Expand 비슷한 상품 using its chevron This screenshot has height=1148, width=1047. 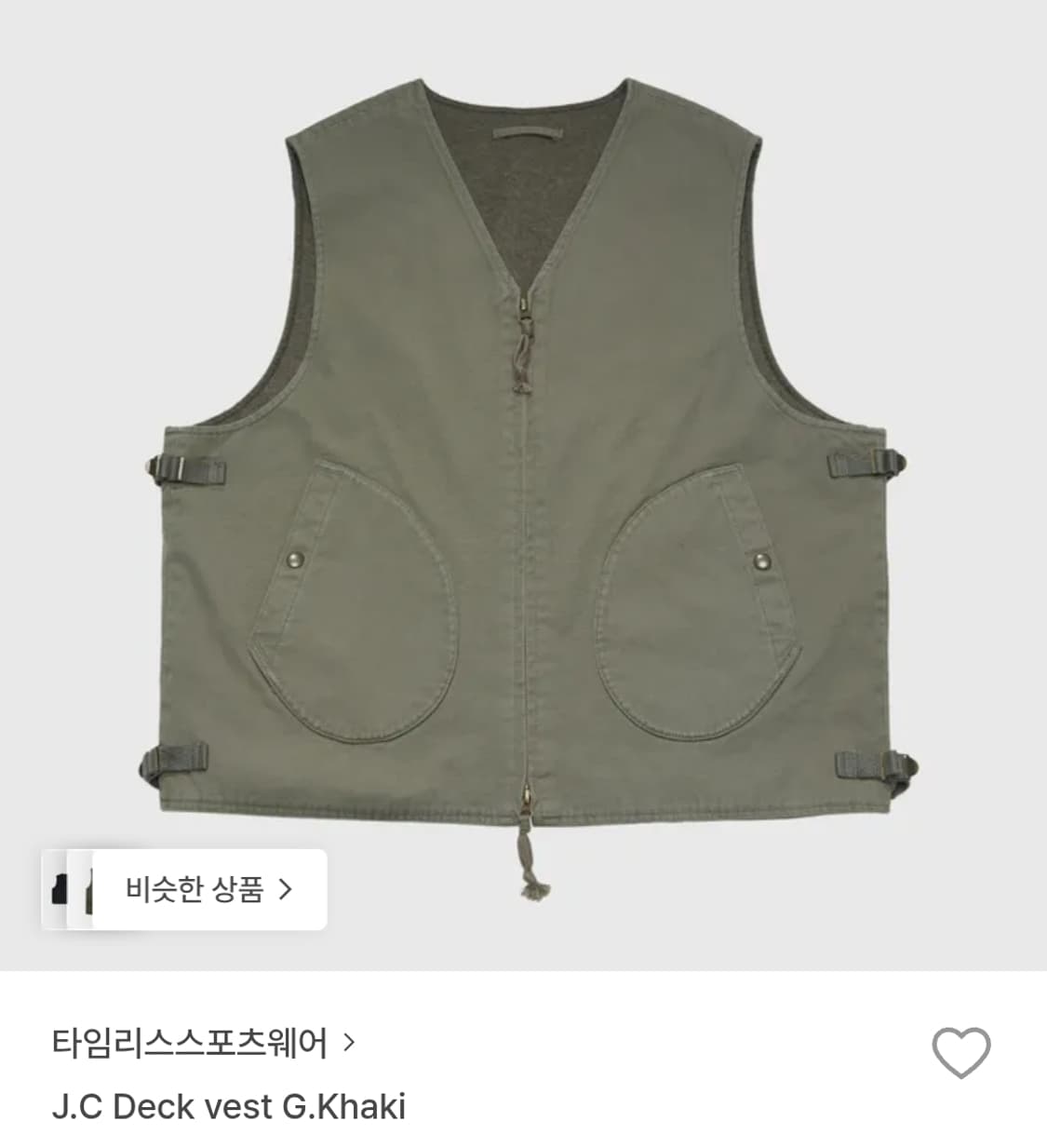284,889
